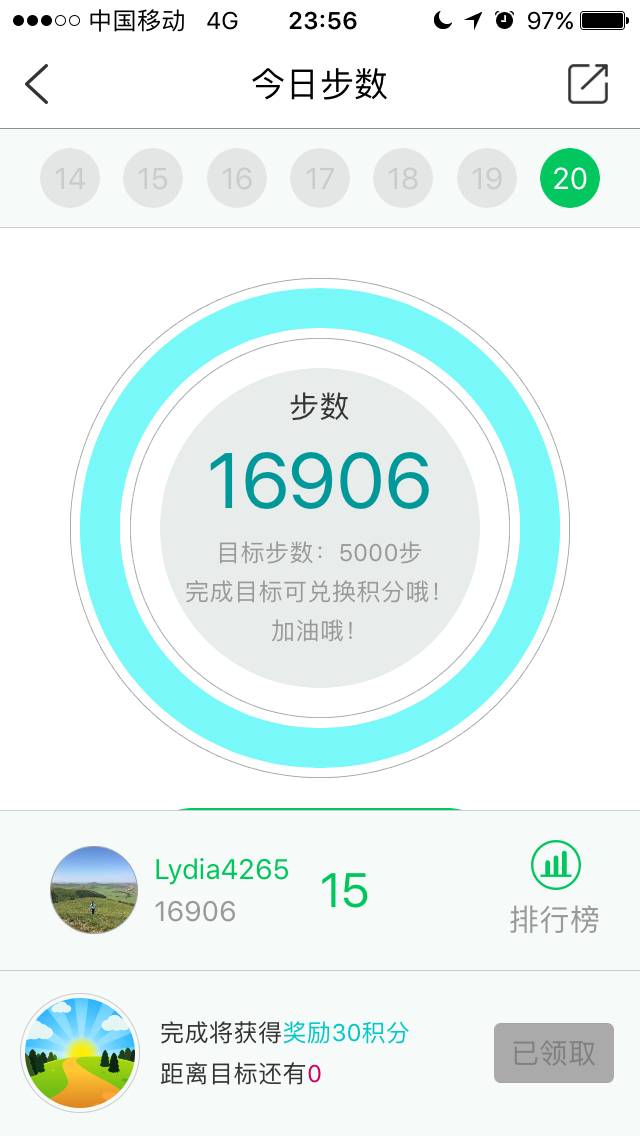The width and height of the screenshot is (640, 1136).
Task: Switch to day 15
Action: [153, 179]
